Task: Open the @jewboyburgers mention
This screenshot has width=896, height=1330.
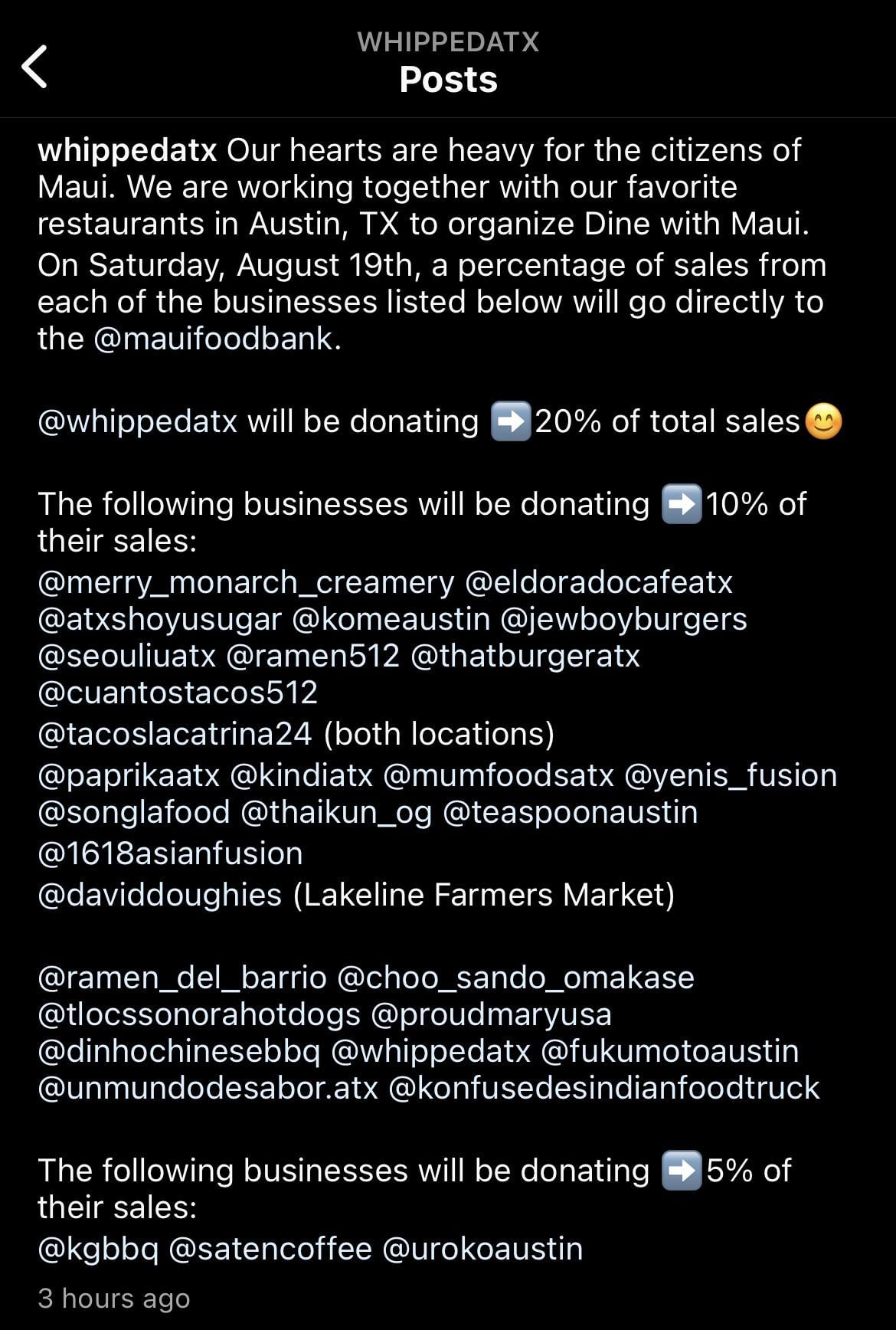Action: click(623, 620)
